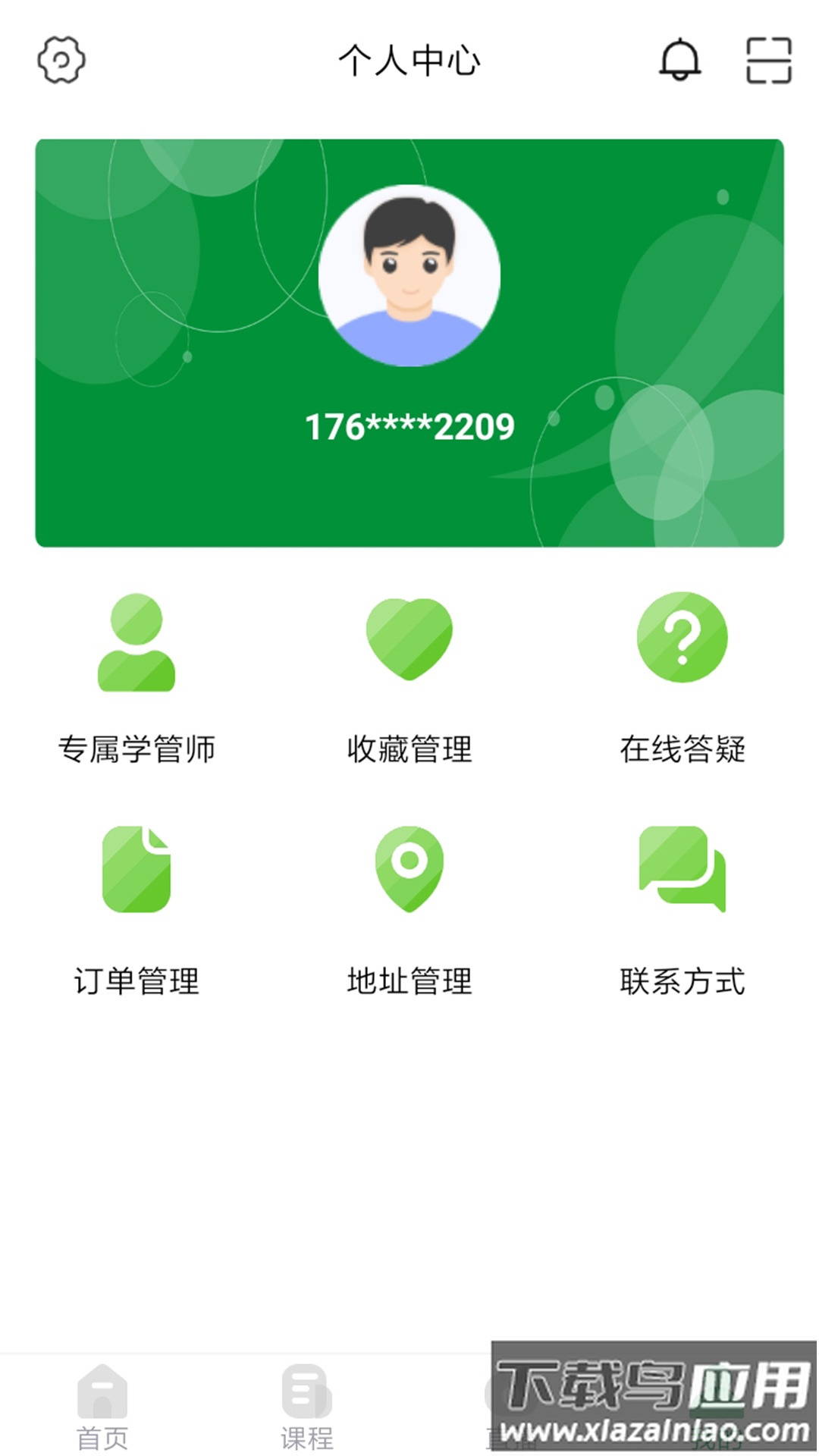The image size is (819, 1456).
Task: Open 收藏管理 via its text label
Action: (409, 749)
